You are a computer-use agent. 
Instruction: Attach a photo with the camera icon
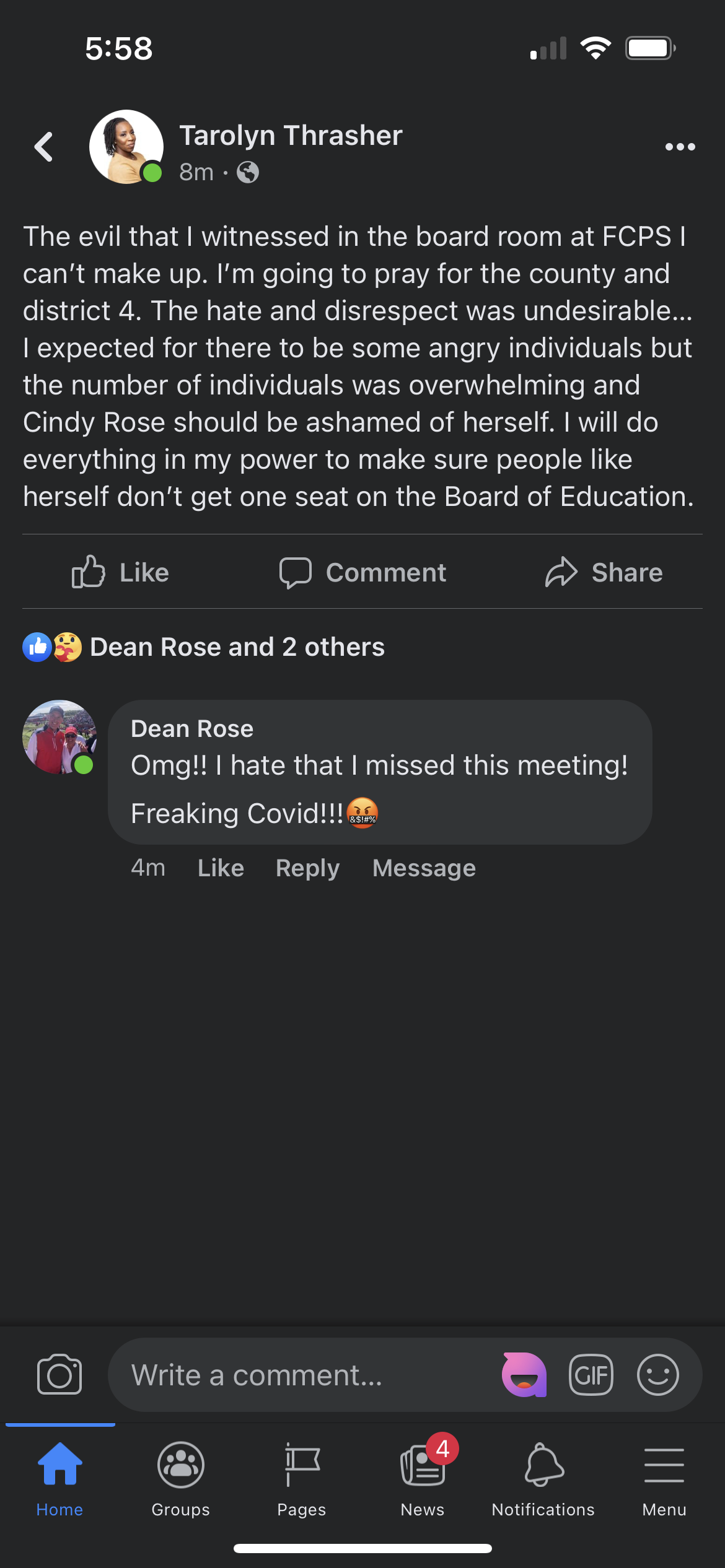tap(59, 1375)
